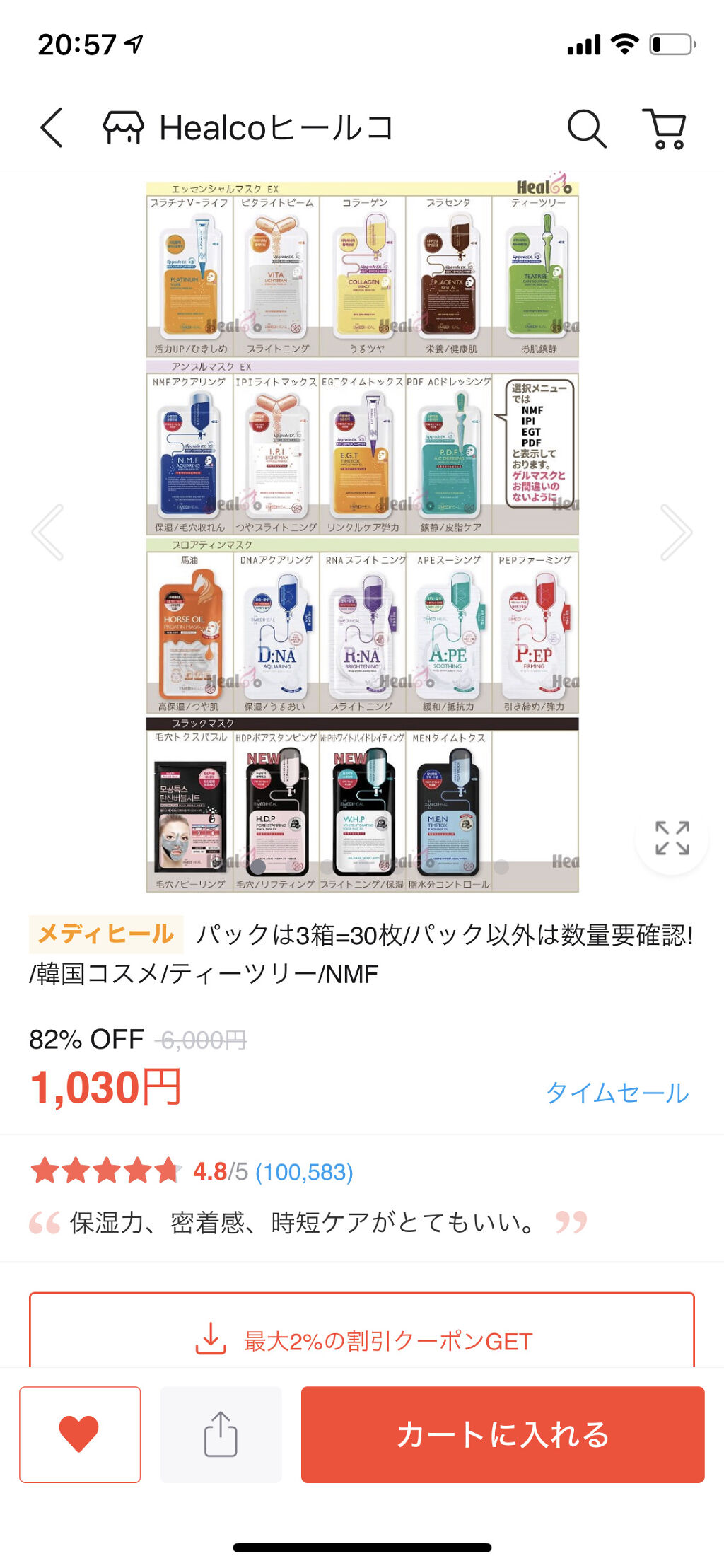The image size is (724, 1568).
Task: Get the 最大2%の割引クーポン
Action: click(362, 1339)
